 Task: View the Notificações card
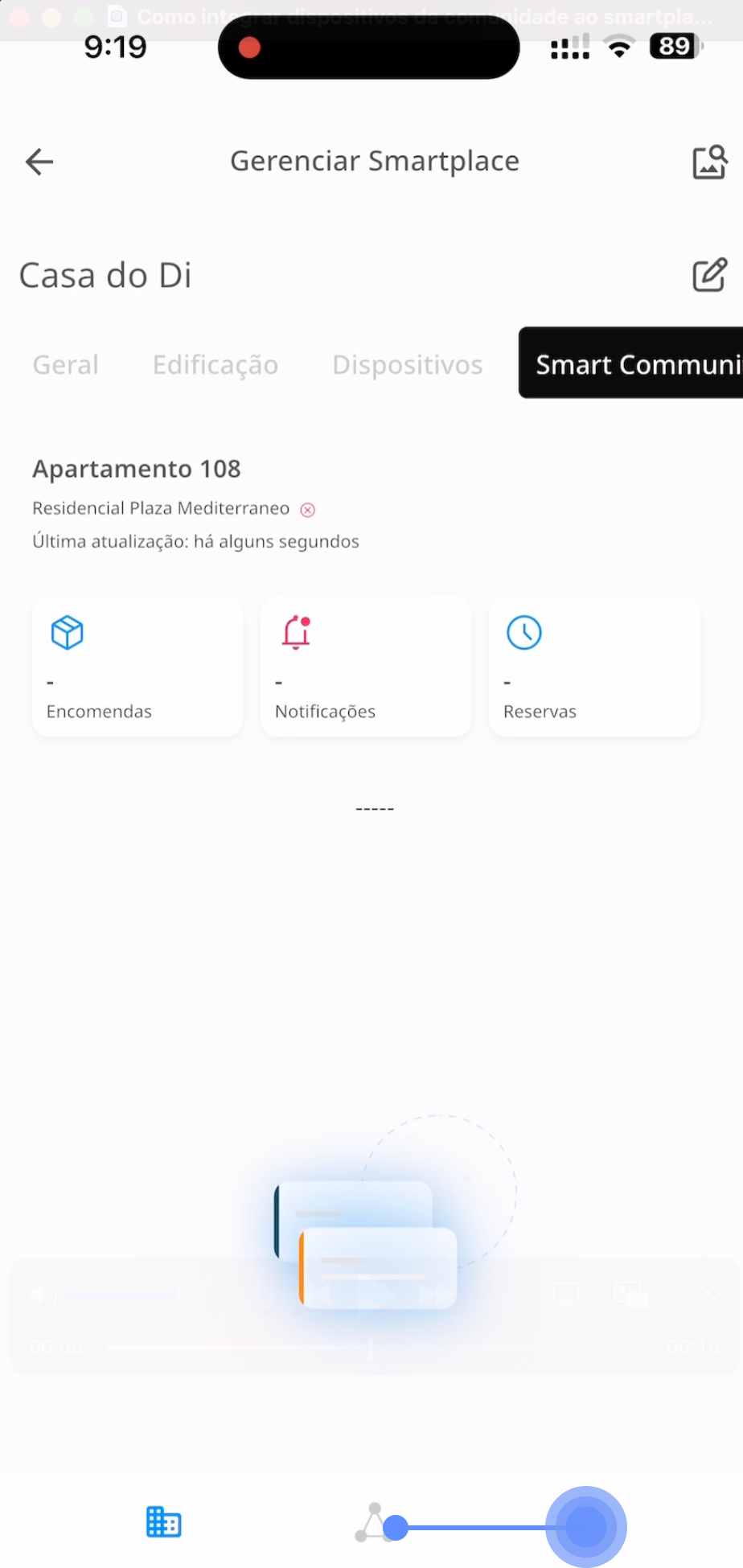pyautogui.click(x=366, y=667)
